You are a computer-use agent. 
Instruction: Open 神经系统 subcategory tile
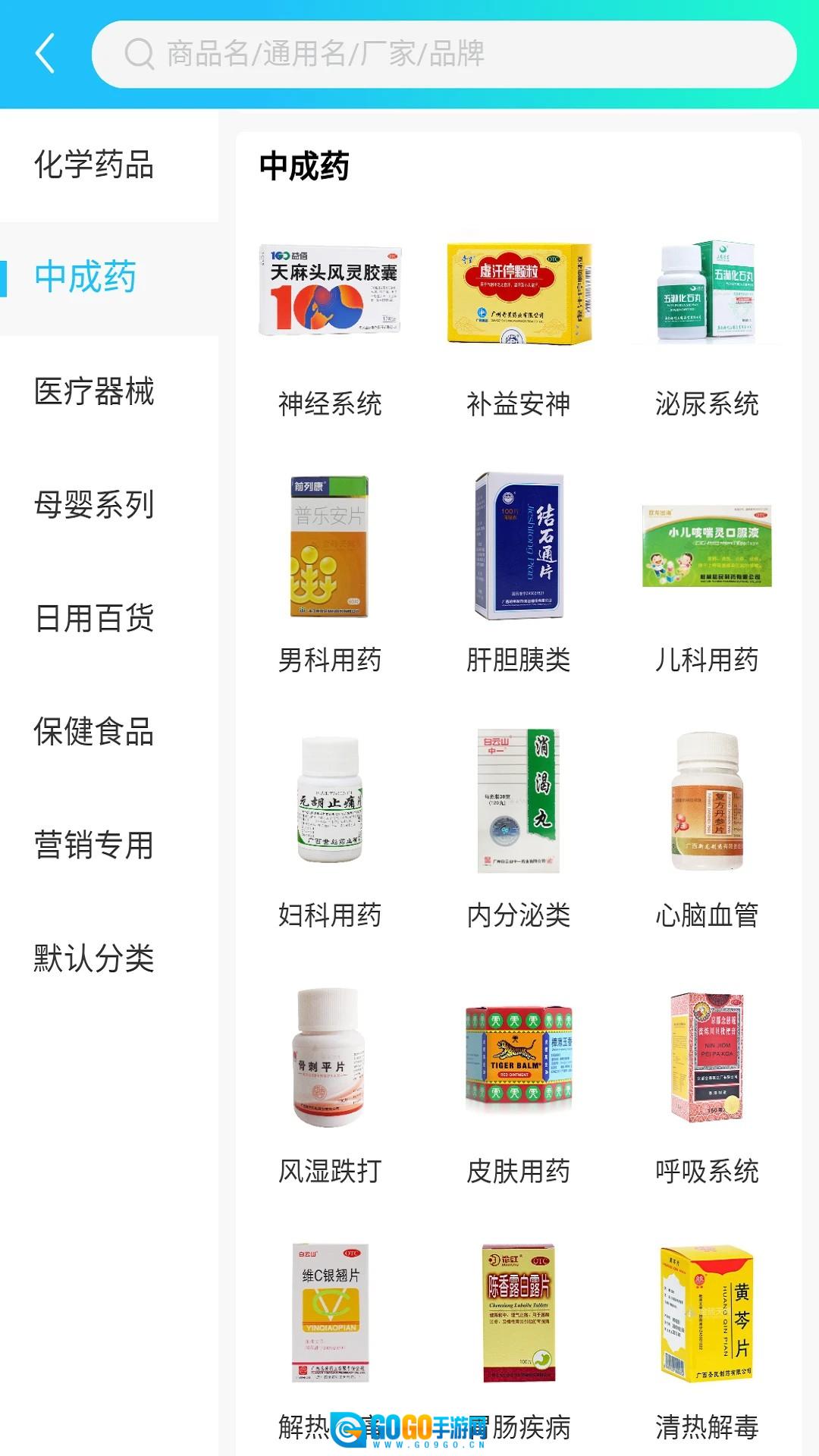330,326
